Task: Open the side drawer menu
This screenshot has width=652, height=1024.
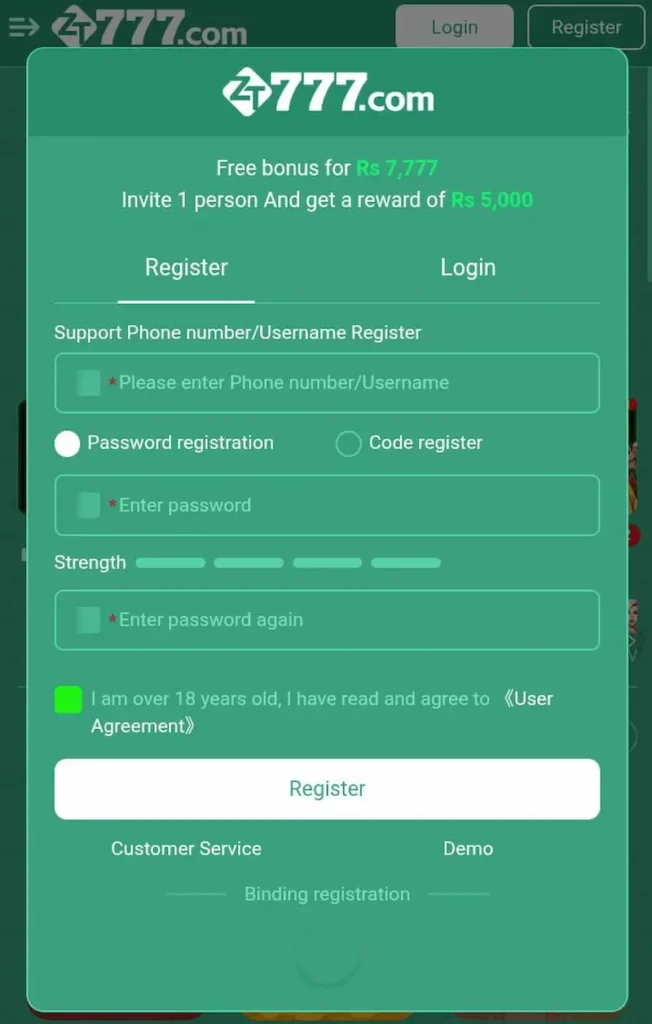Action: pos(22,27)
